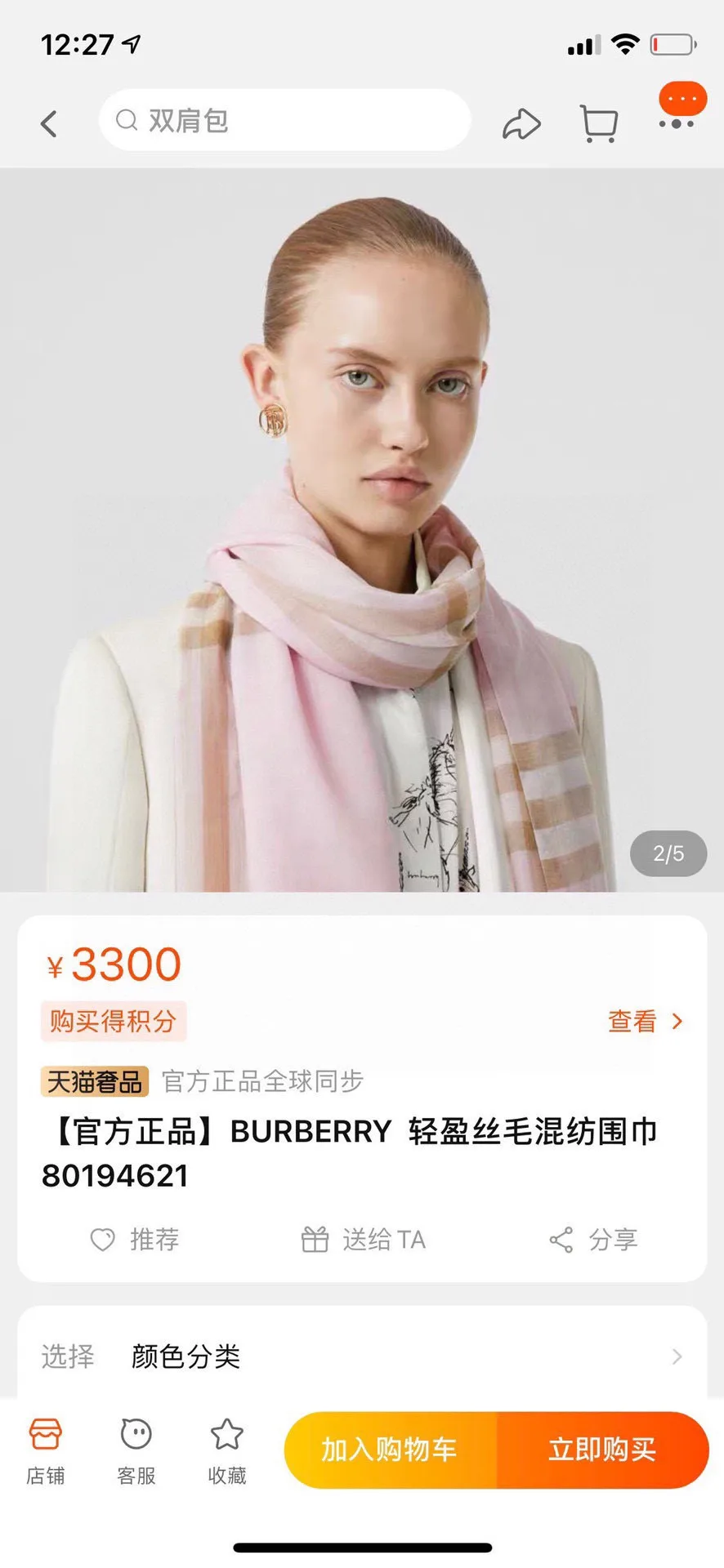This screenshot has width=724, height=1568.
Task: Add item to favorites with 收藏
Action: pos(226,1451)
